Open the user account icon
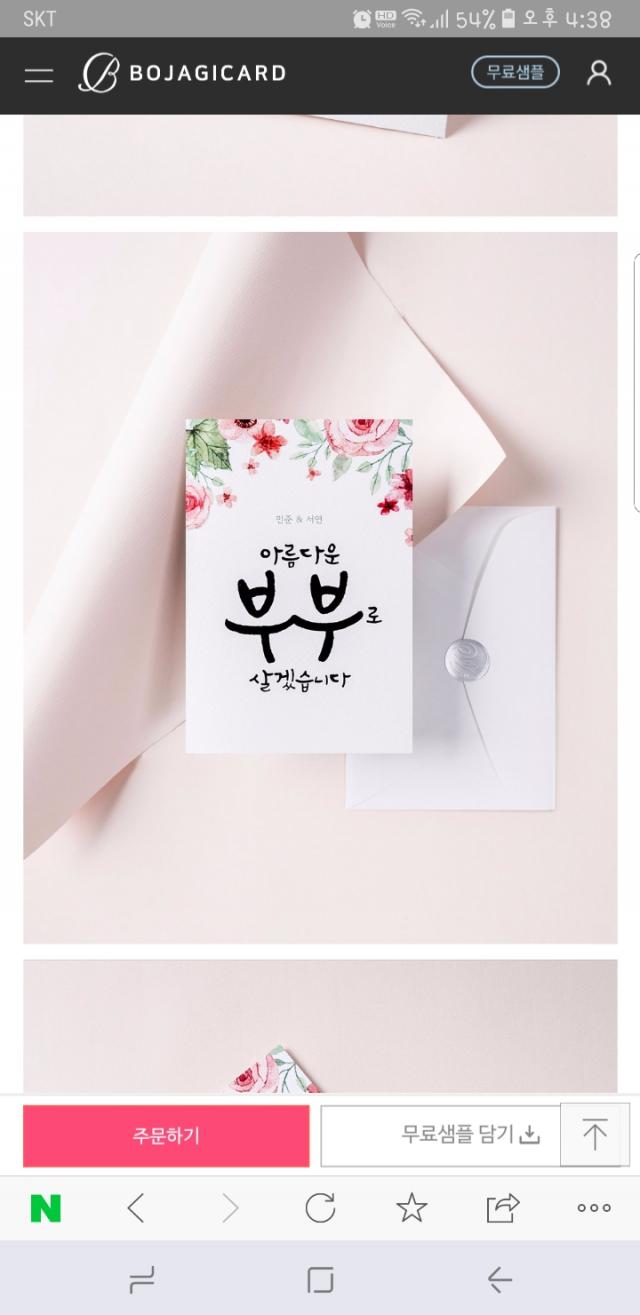Viewport: 640px width, 1315px height. tap(598, 73)
